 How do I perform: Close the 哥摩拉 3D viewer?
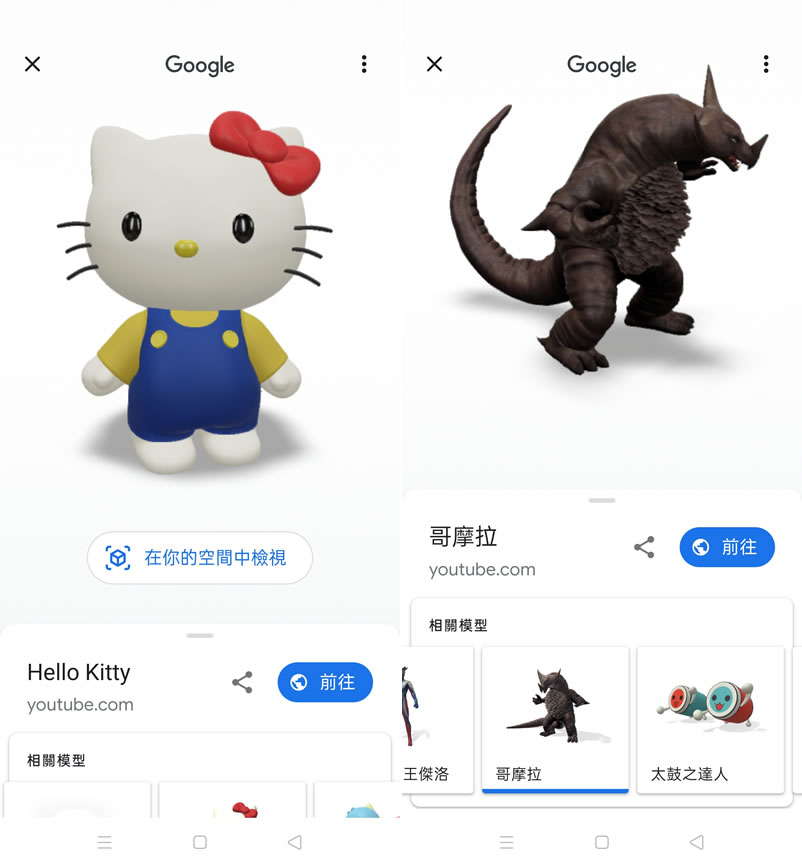tap(434, 64)
